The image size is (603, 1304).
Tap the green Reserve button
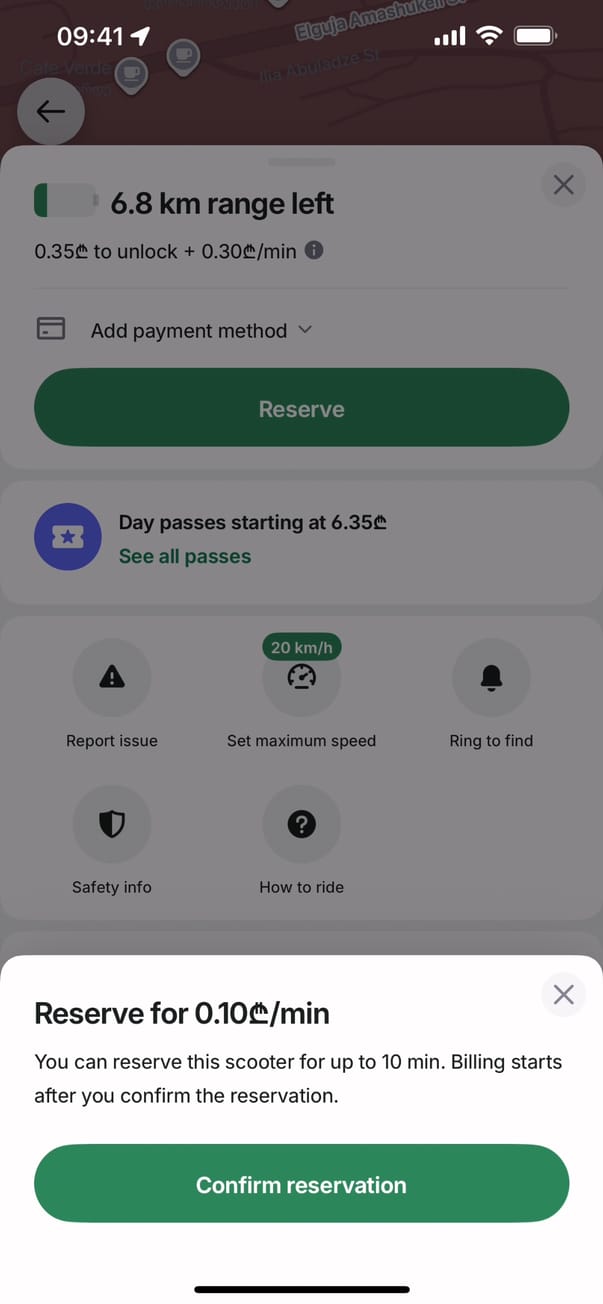(x=301, y=409)
